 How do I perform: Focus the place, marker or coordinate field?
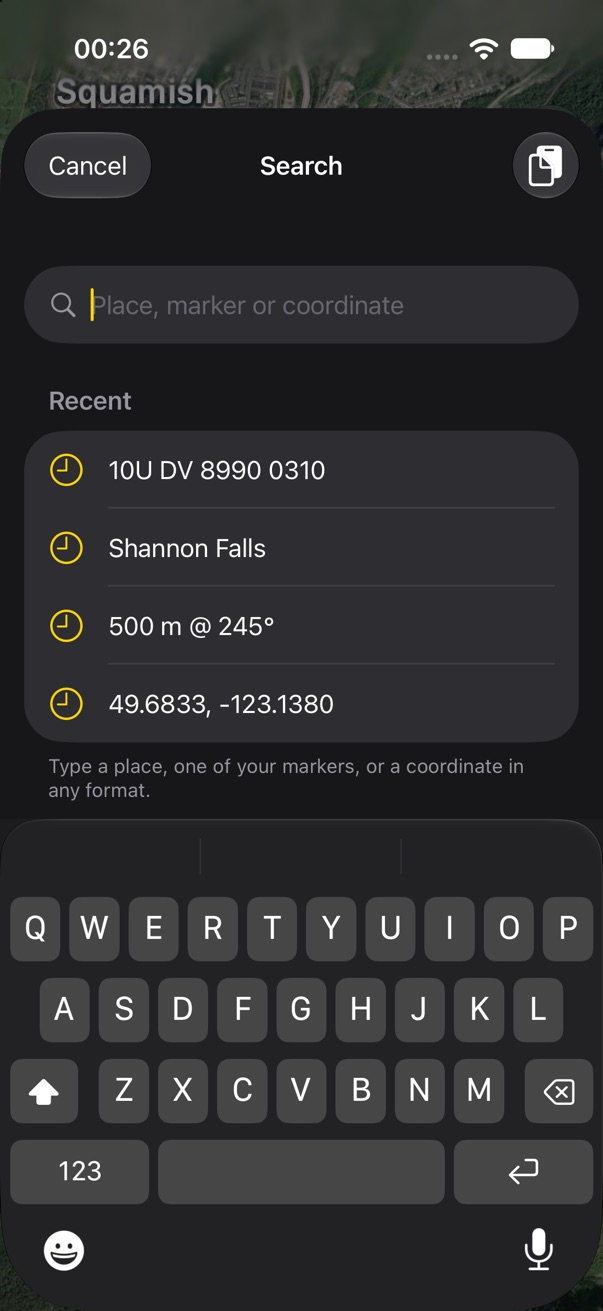(301, 305)
